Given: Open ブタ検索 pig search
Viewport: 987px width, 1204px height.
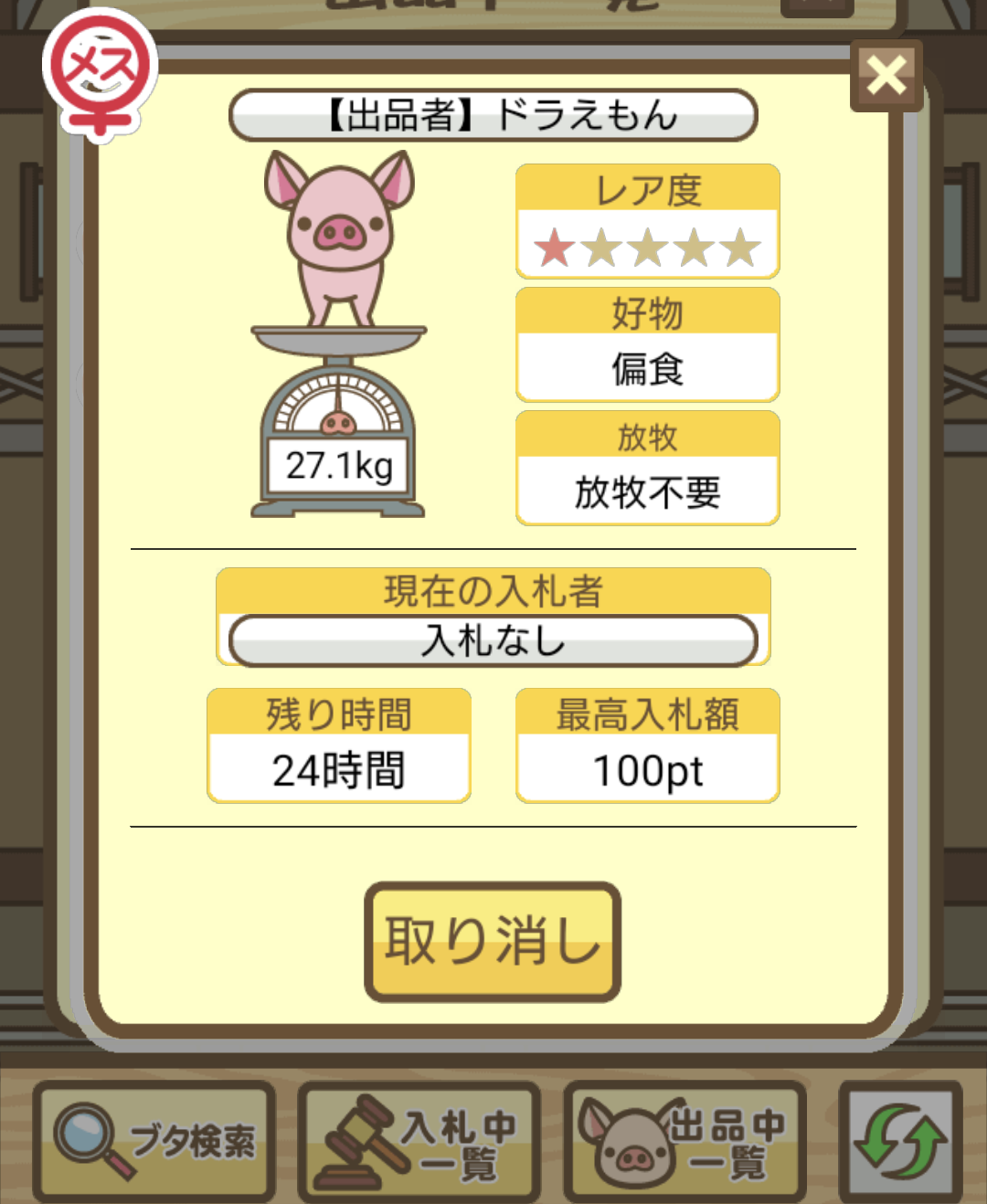Looking at the screenshot, I should [x=154, y=1141].
